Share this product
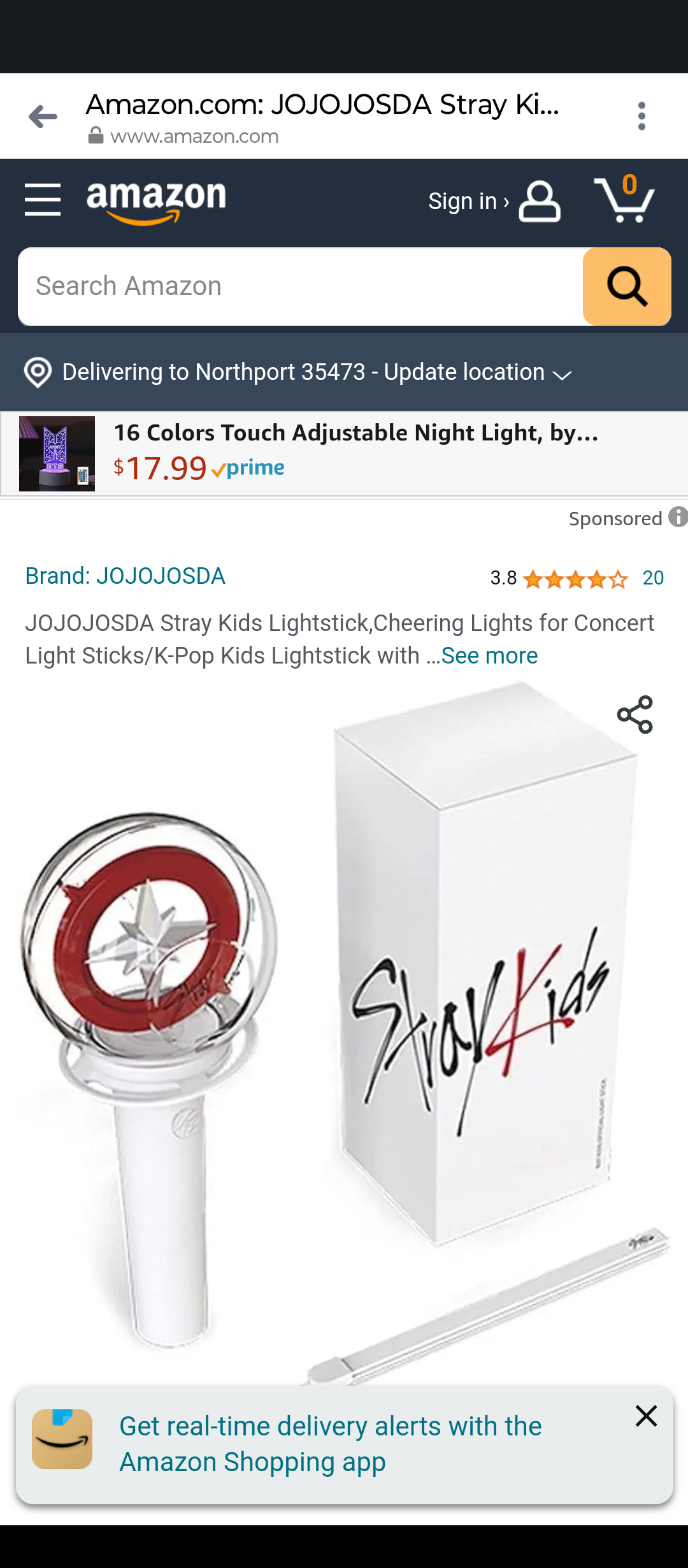 coord(635,715)
